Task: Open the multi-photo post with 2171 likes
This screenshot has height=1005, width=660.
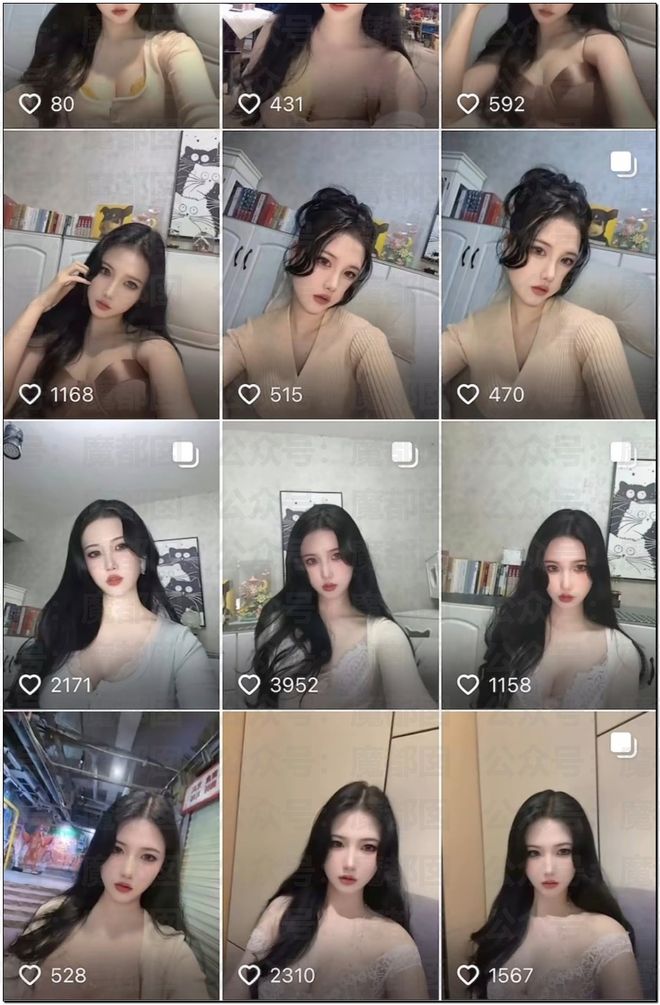Action: pyautogui.click(x=111, y=564)
